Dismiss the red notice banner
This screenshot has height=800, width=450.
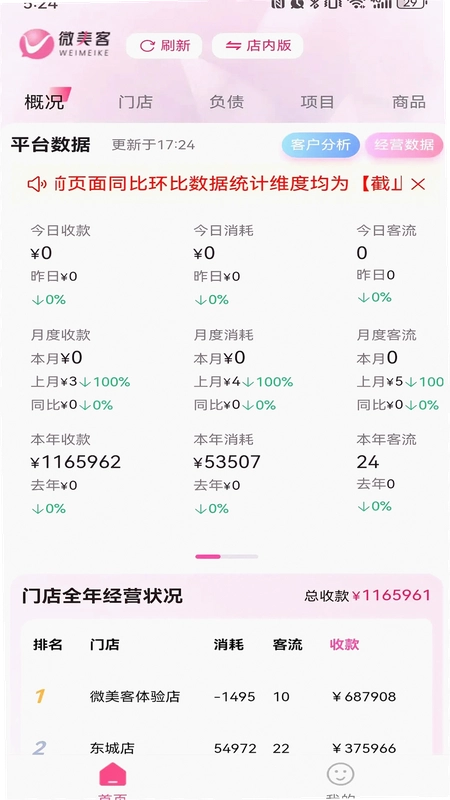(x=418, y=184)
